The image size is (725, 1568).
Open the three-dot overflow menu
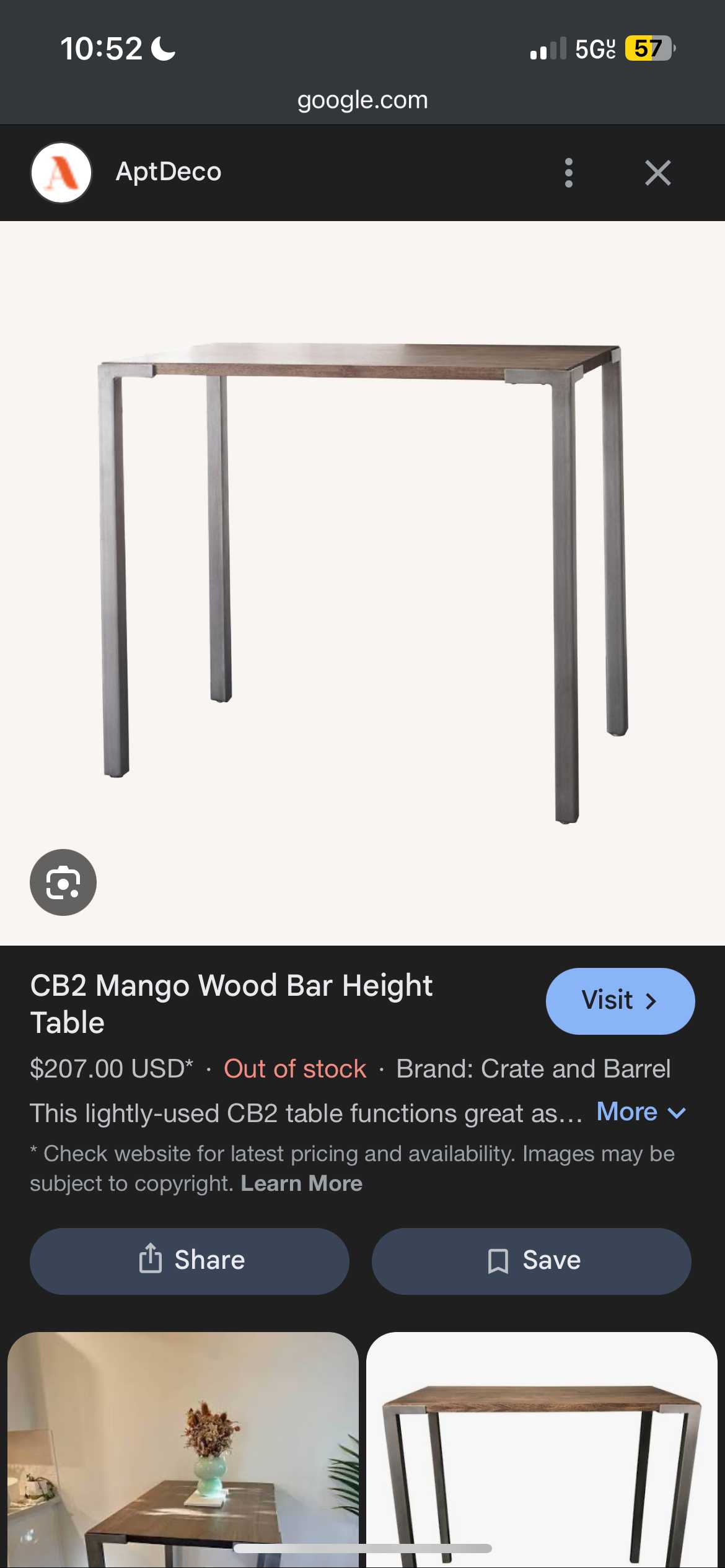(x=568, y=173)
